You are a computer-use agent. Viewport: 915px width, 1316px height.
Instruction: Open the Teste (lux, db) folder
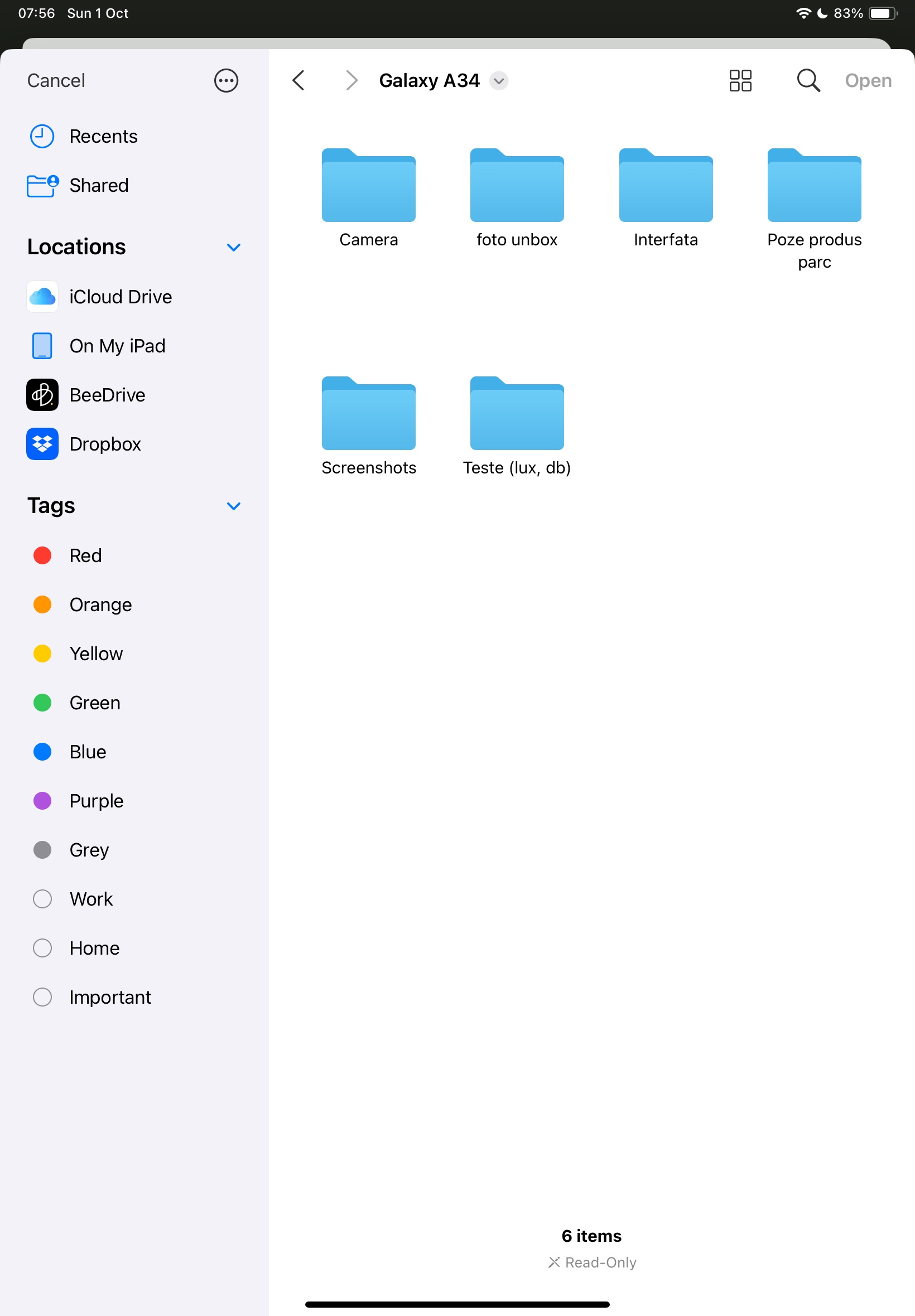click(517, 414)
